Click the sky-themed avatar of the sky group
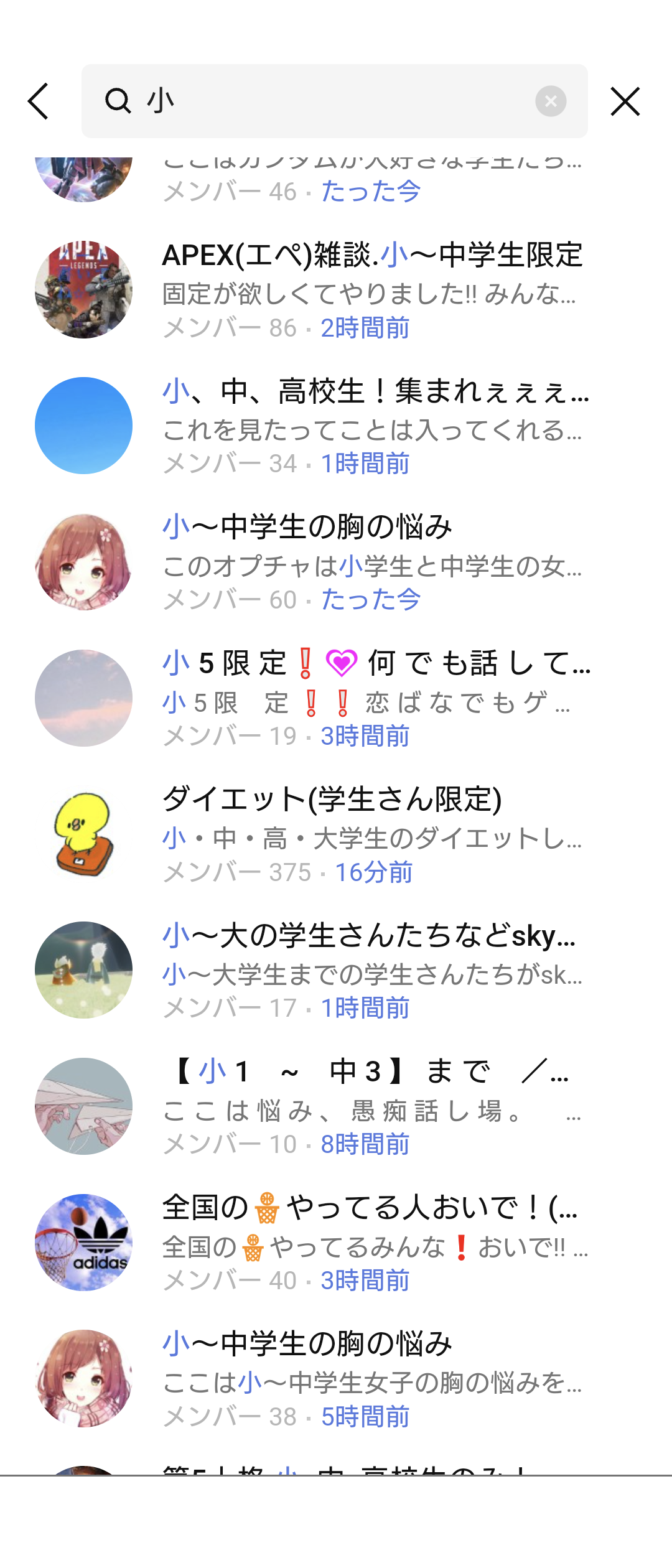 [84, 971]
